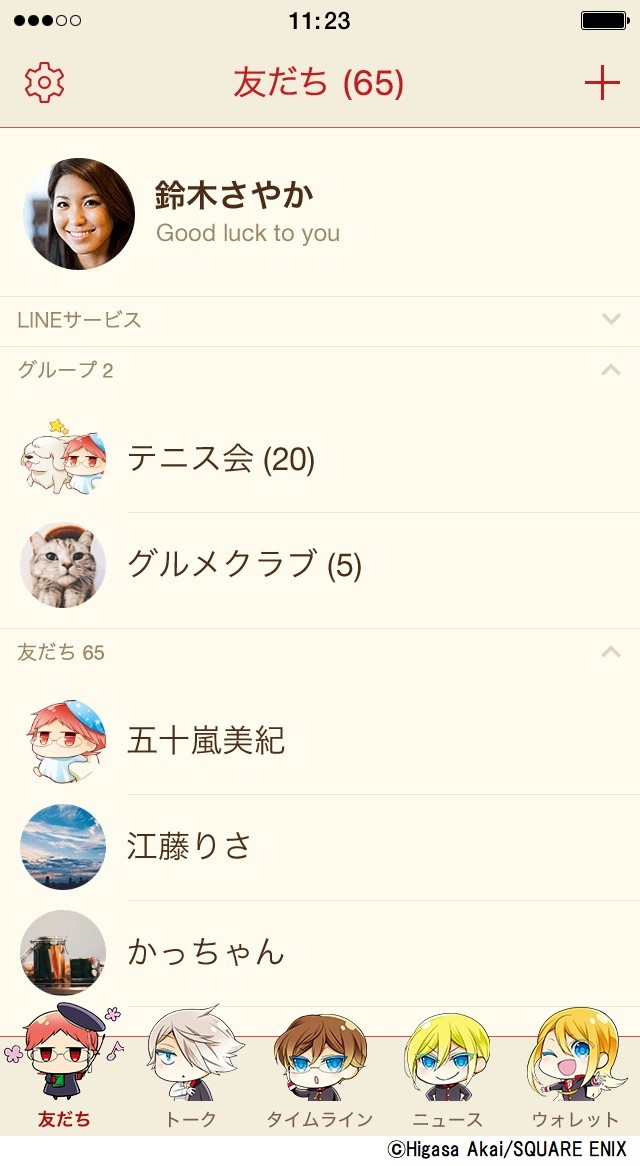Tap the friend かっちゃん
Screen dimensions: 640x1166
(x=205, y=952)
